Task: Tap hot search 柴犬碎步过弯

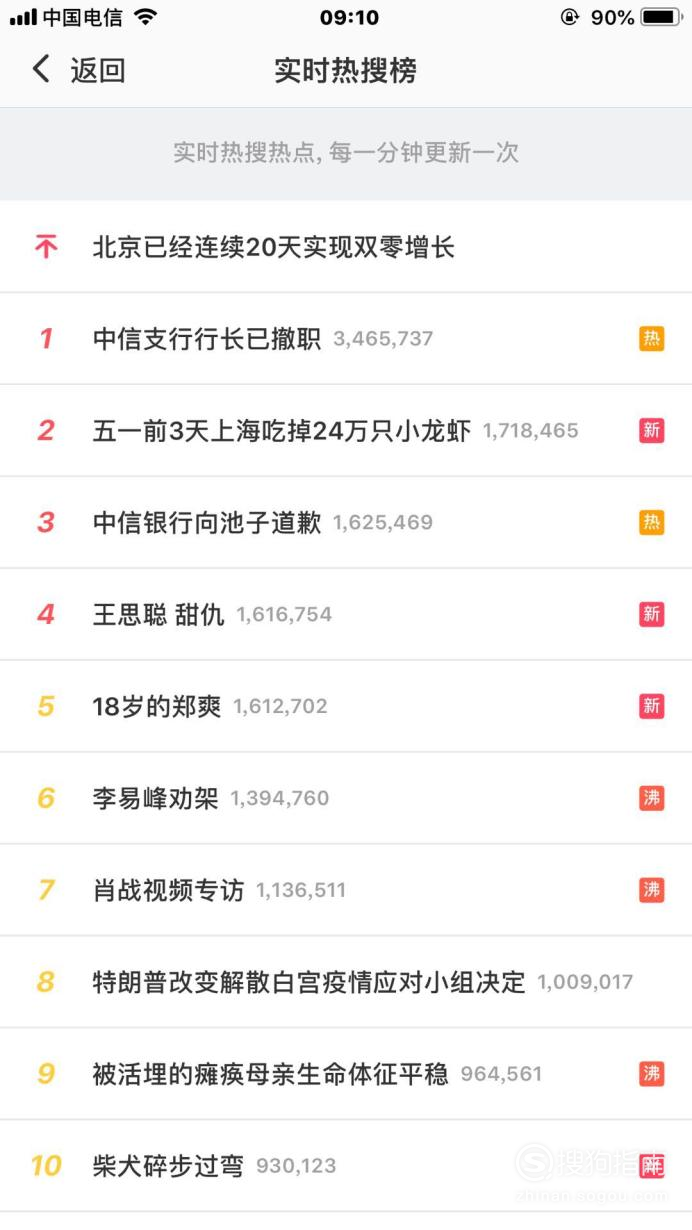Action: (168, 1166)
